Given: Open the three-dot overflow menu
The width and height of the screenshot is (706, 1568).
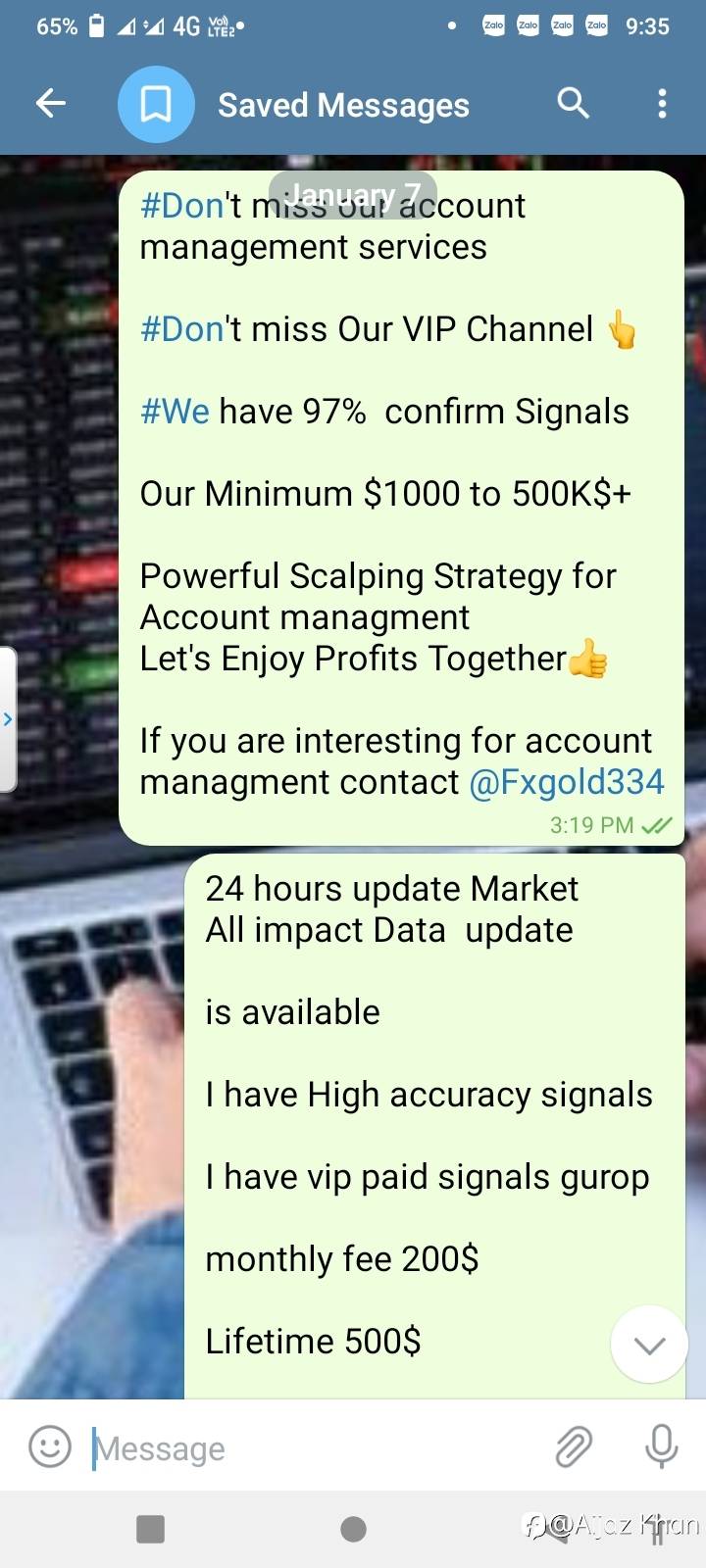Looking at the screenshot, I should tap(662, 103).
